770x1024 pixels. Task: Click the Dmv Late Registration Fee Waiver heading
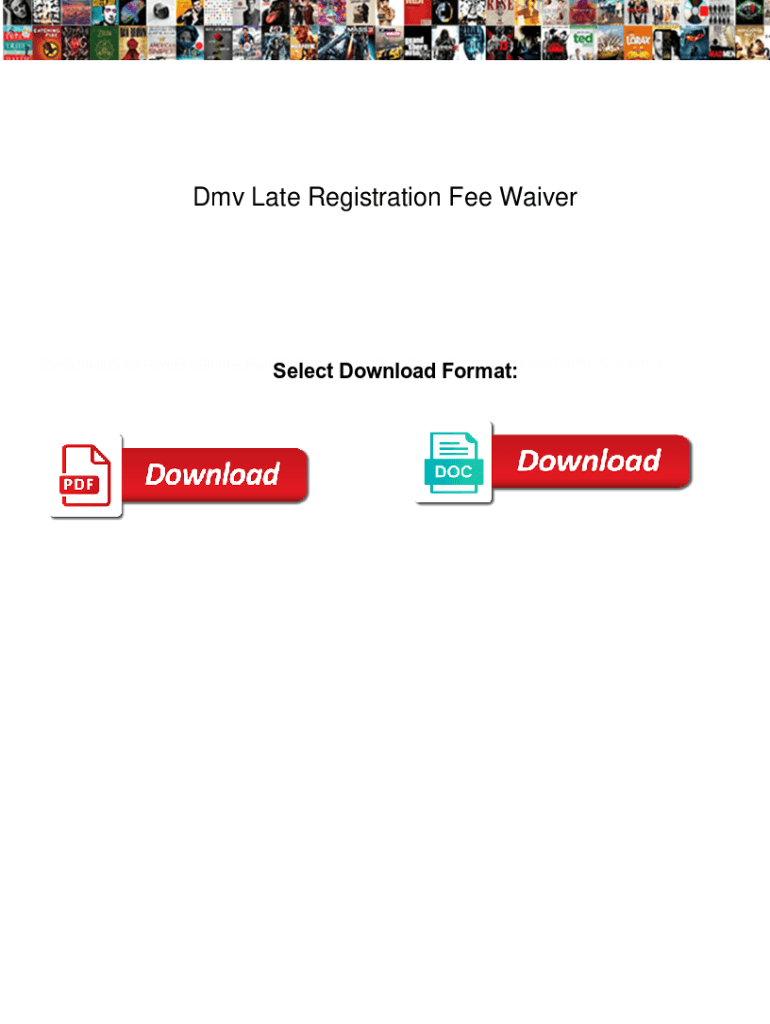pyautogui.click(x=384, y=197)
